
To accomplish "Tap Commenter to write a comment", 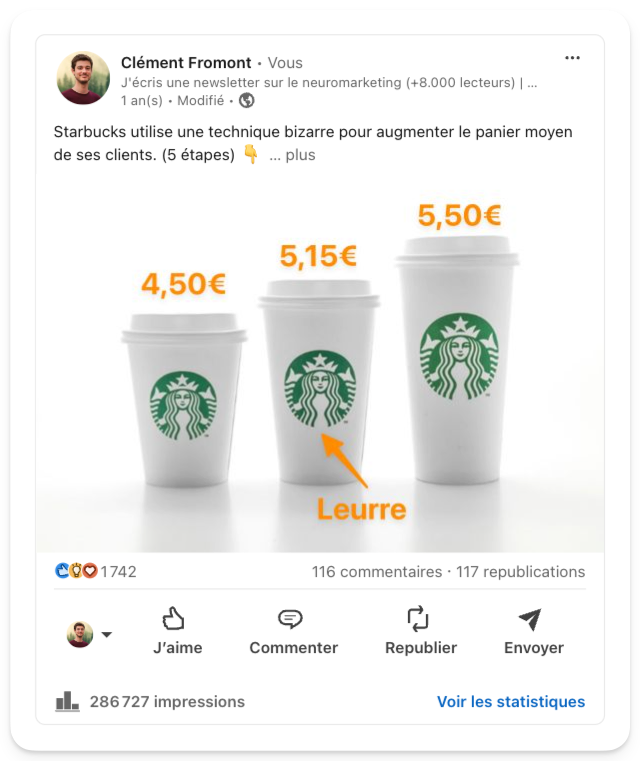I will (x=293, y=632).
